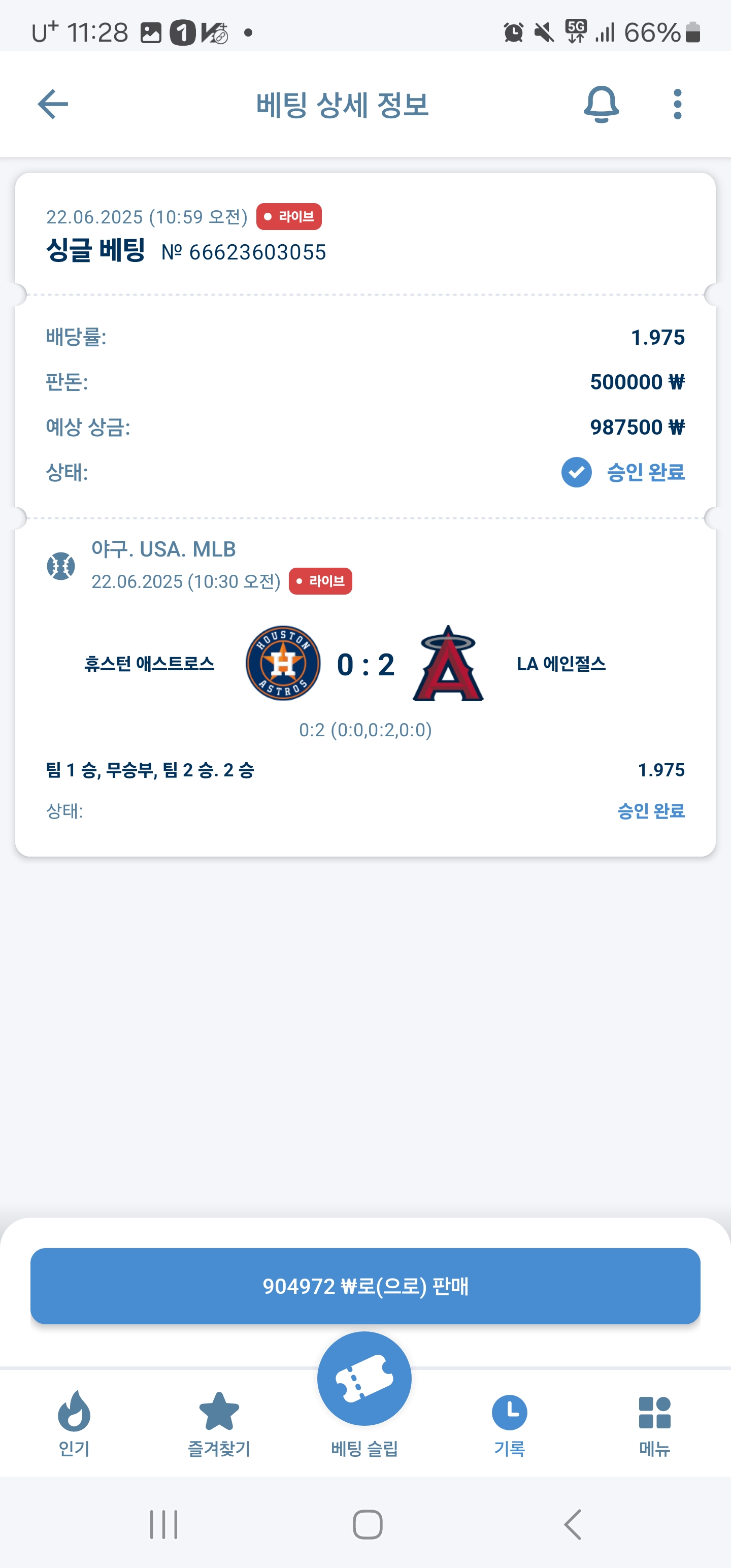Go back using the top arrow
This screenshot has width=731, height=1568.
click(53, 104)
